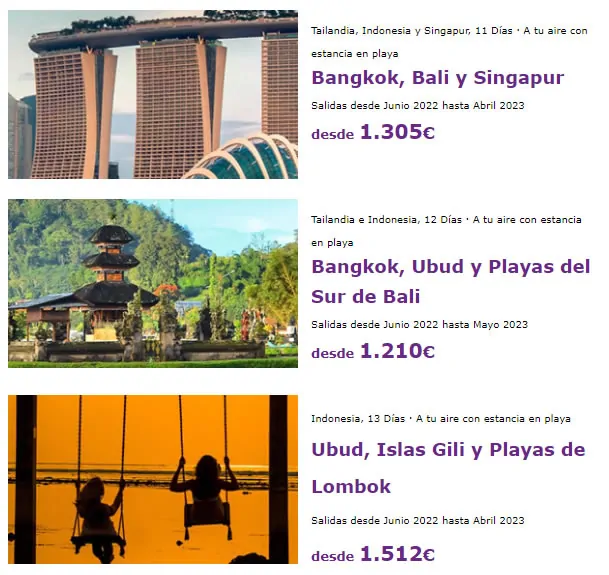The width and height of the screenshot is (609, 575).
Task: Open the Bangkok, Bali y Singapur trip
Action: point(437,78)
